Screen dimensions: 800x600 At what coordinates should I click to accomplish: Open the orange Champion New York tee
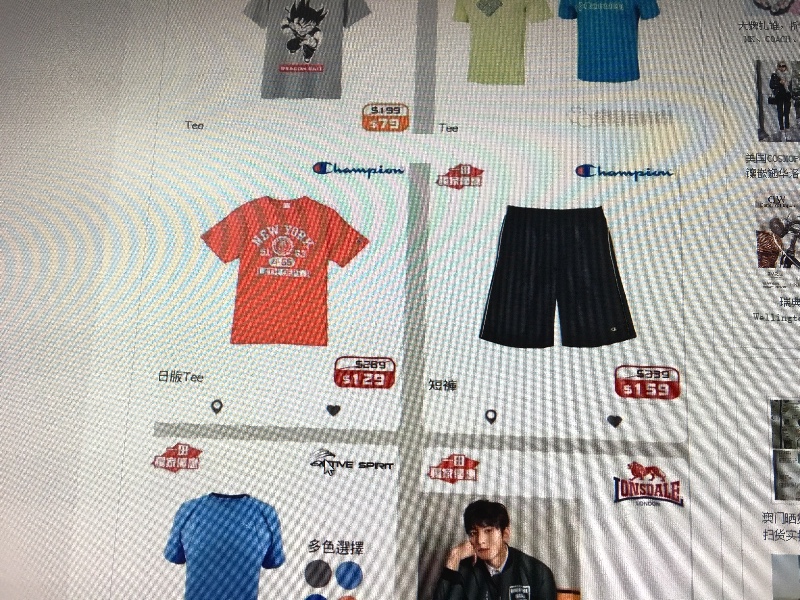pos(285,268)
